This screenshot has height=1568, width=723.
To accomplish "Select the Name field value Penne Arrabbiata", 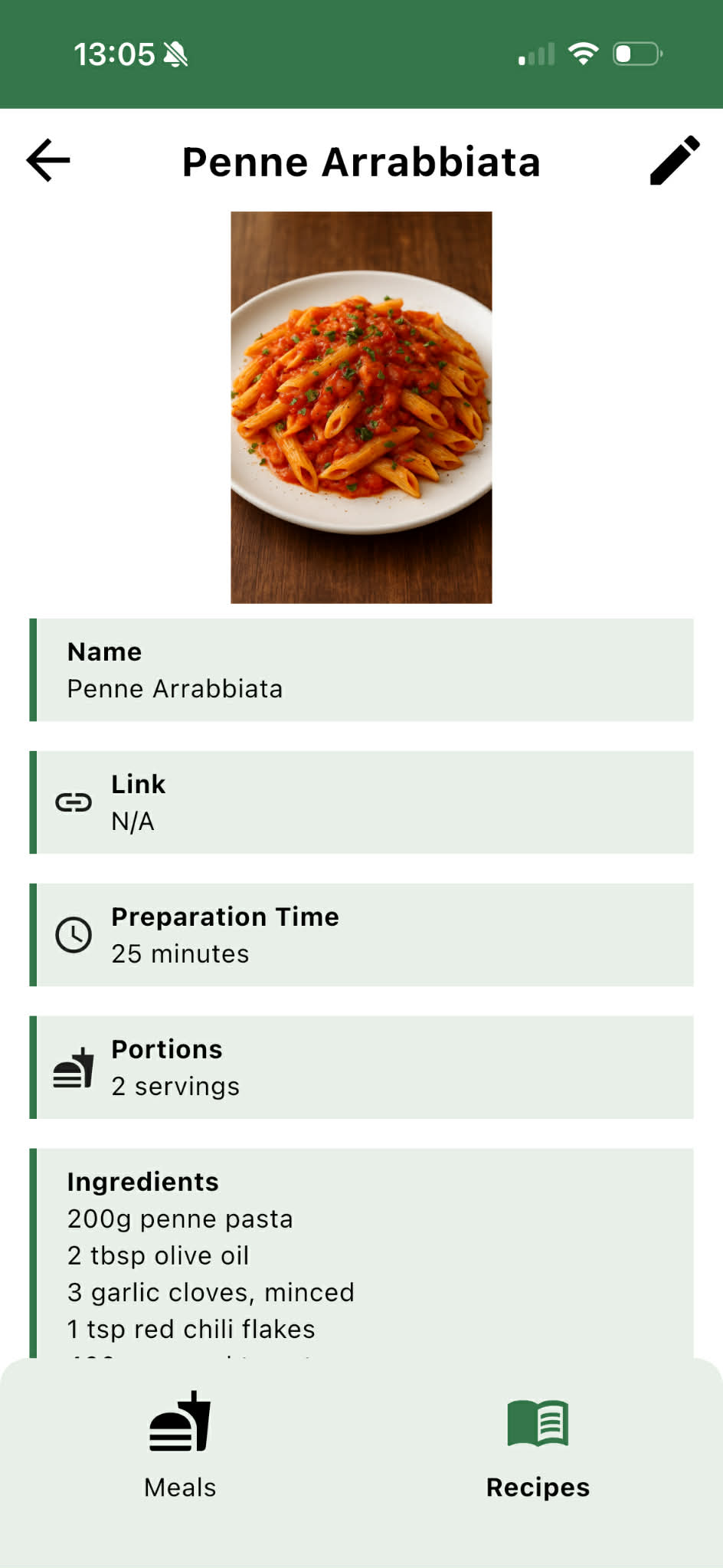I will tap(175, 688).
